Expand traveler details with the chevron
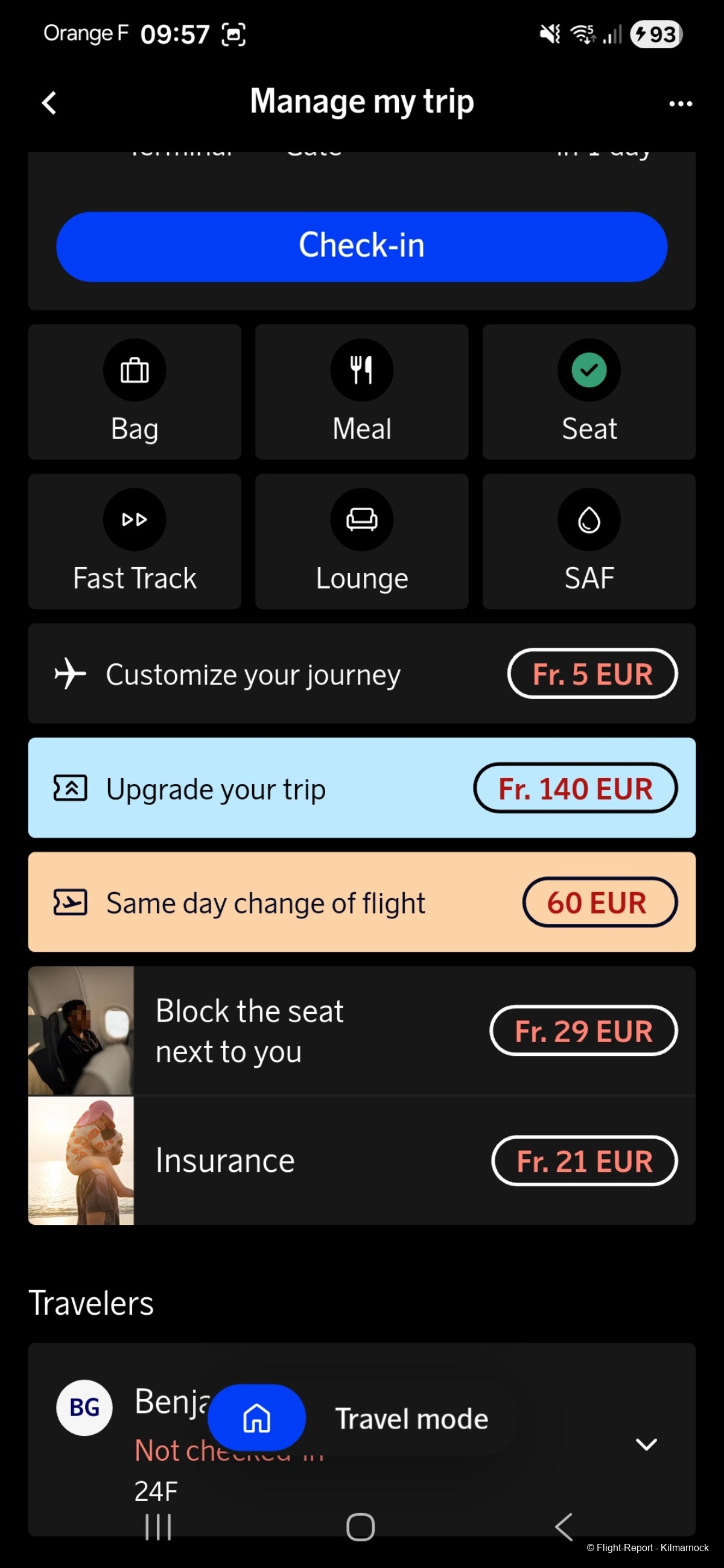724x1568 pixels. (646, 1444)
